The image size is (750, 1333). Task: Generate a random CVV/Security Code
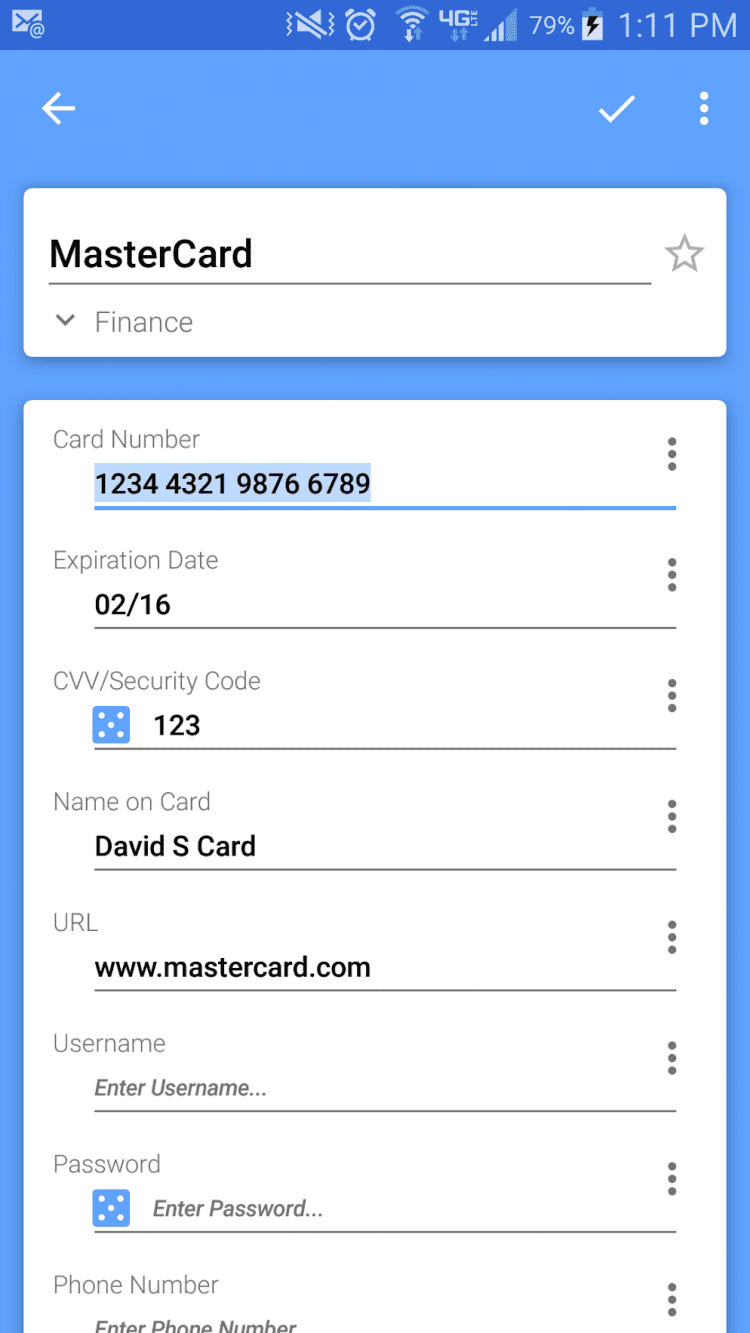click(x=111, y=726)
